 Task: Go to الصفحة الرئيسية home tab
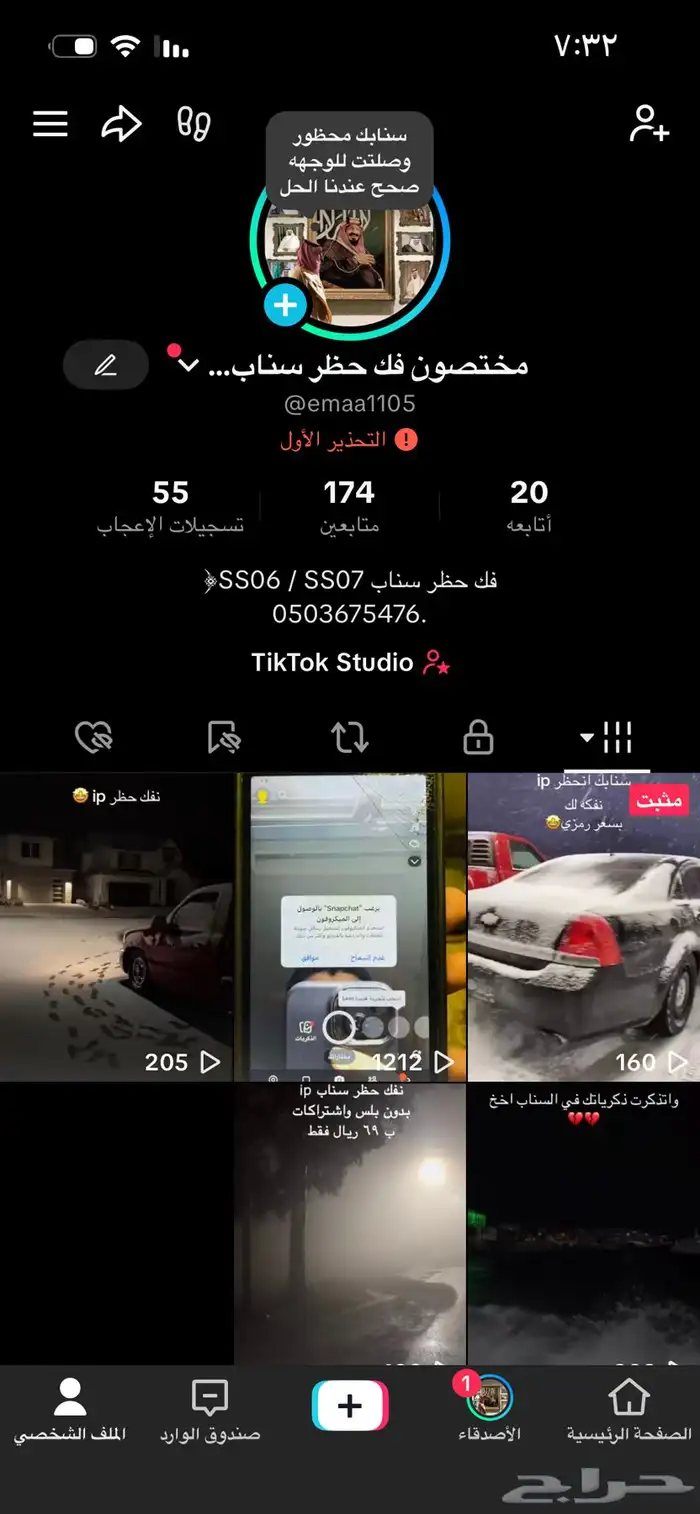point(629,1410)
